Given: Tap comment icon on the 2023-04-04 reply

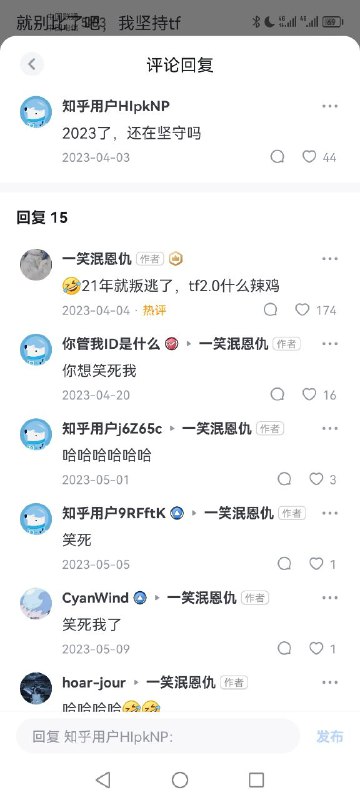Looking at the screenshot, I should 271,310.
